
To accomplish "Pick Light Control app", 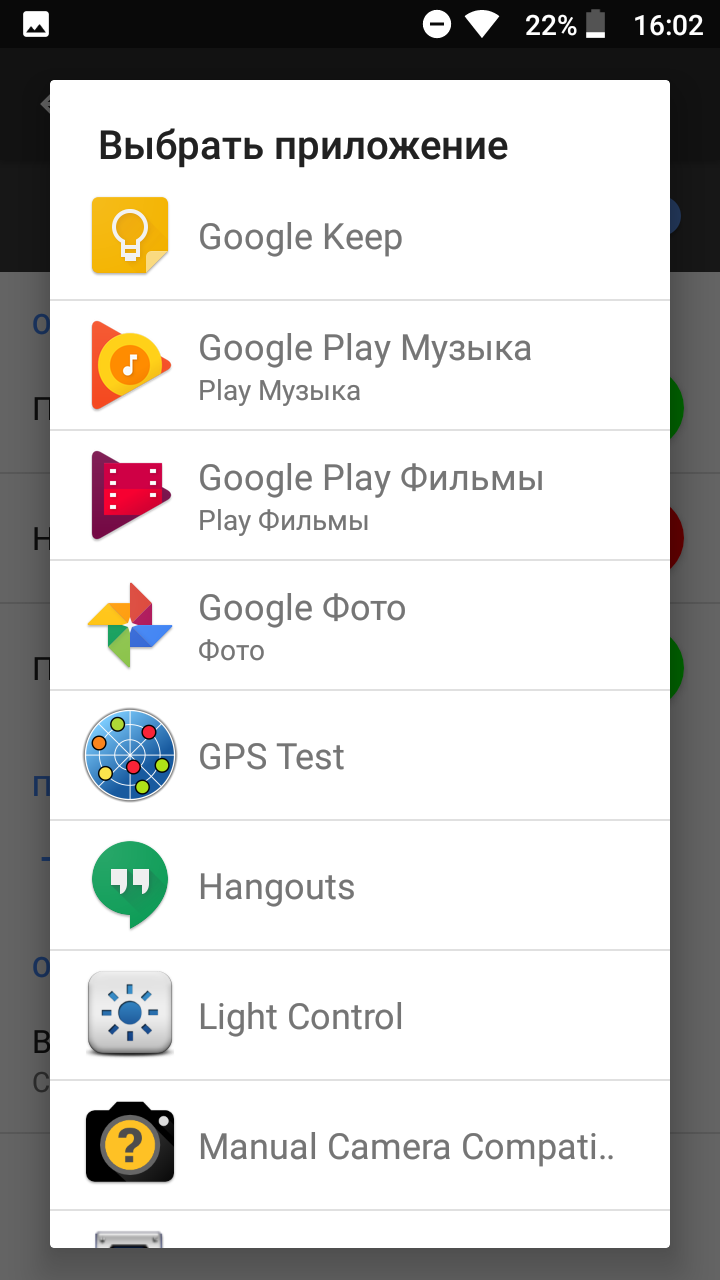I will [x=360, y=1015].
